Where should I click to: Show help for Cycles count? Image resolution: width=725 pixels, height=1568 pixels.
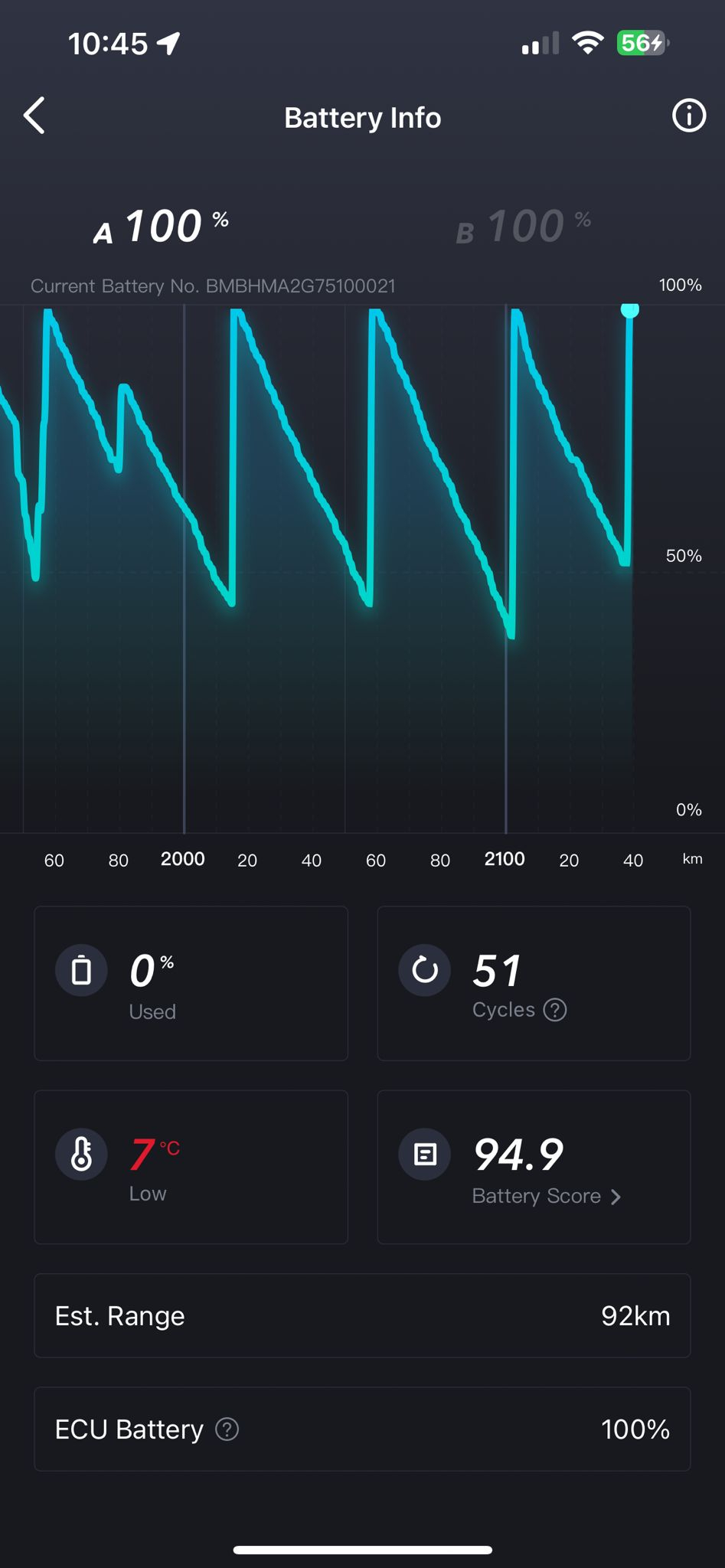(x=555, y=1010)
